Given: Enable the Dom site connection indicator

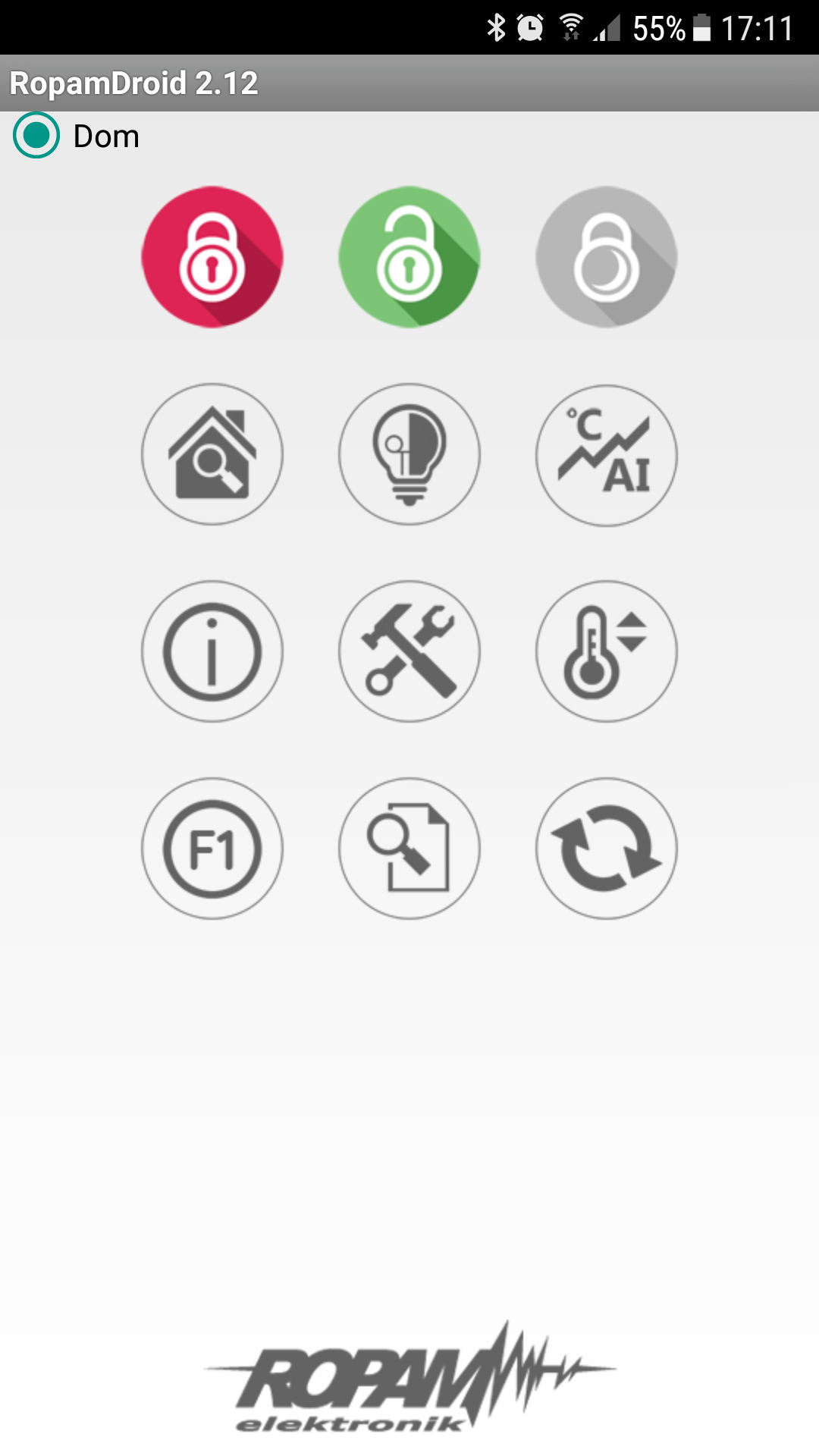Looking at the screenshot, I should [35, 136].
